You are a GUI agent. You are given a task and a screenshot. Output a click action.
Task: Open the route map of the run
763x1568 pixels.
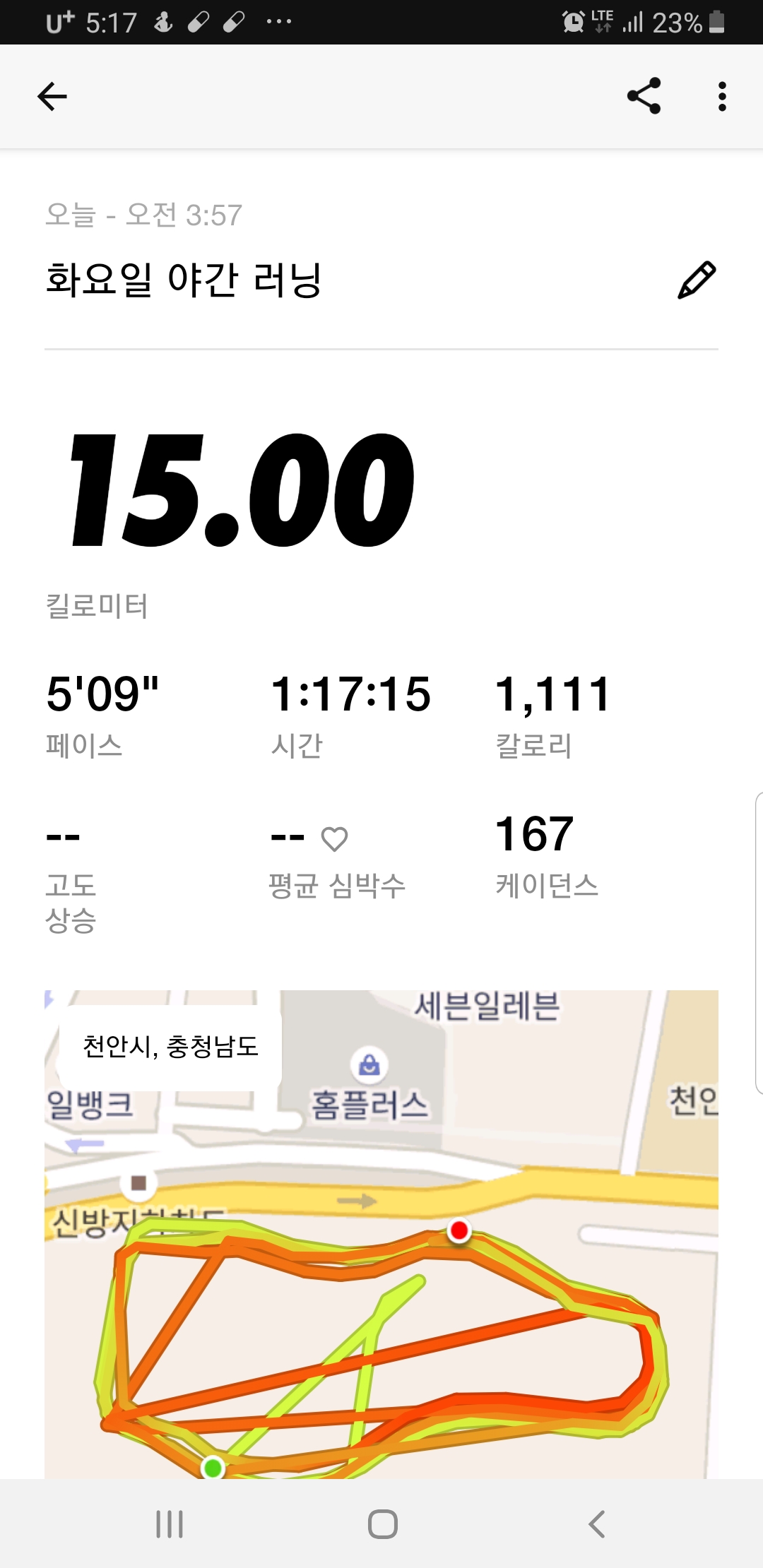coord(381,1234)
